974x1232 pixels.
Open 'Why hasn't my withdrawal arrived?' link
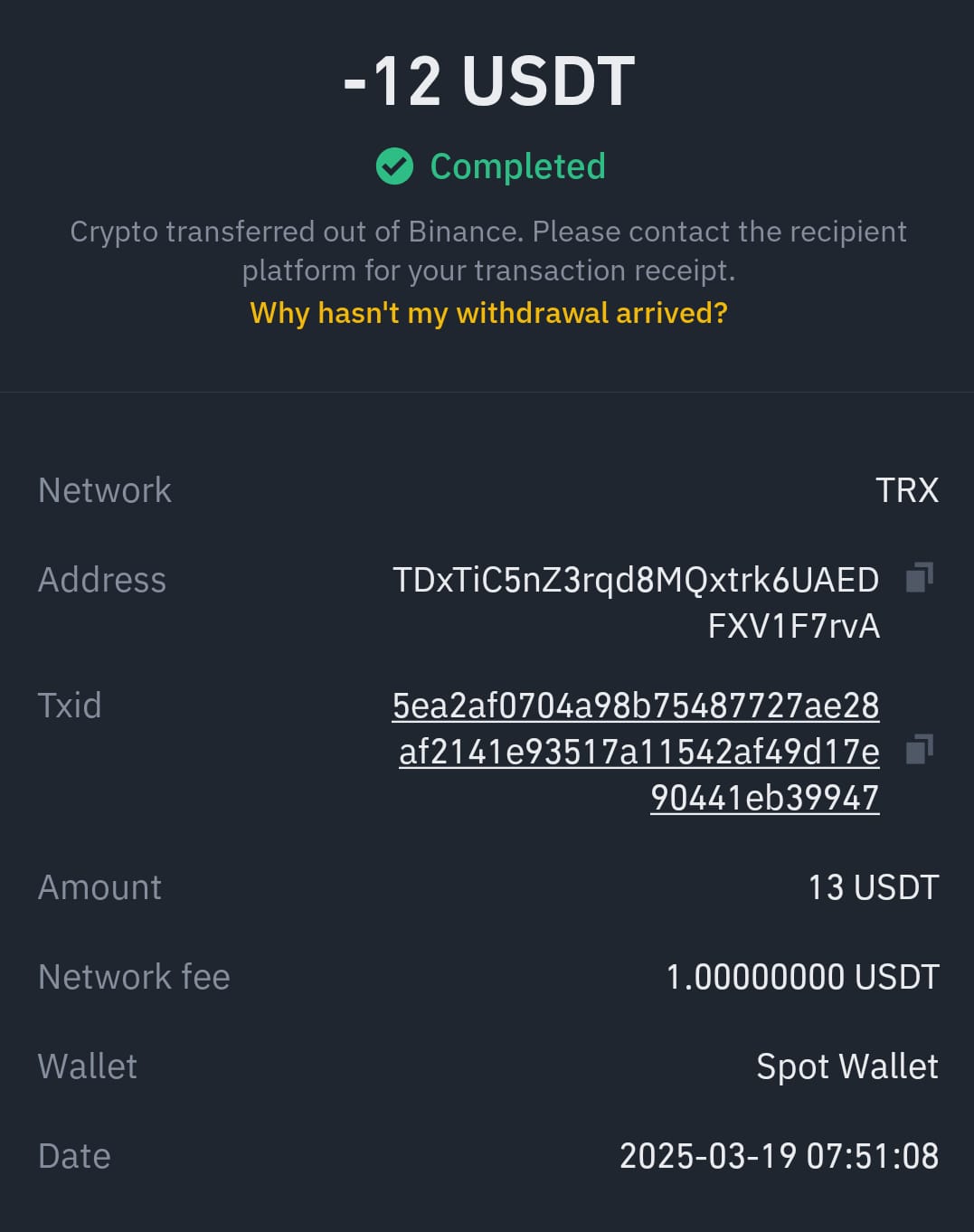click(x=487, y=313)
